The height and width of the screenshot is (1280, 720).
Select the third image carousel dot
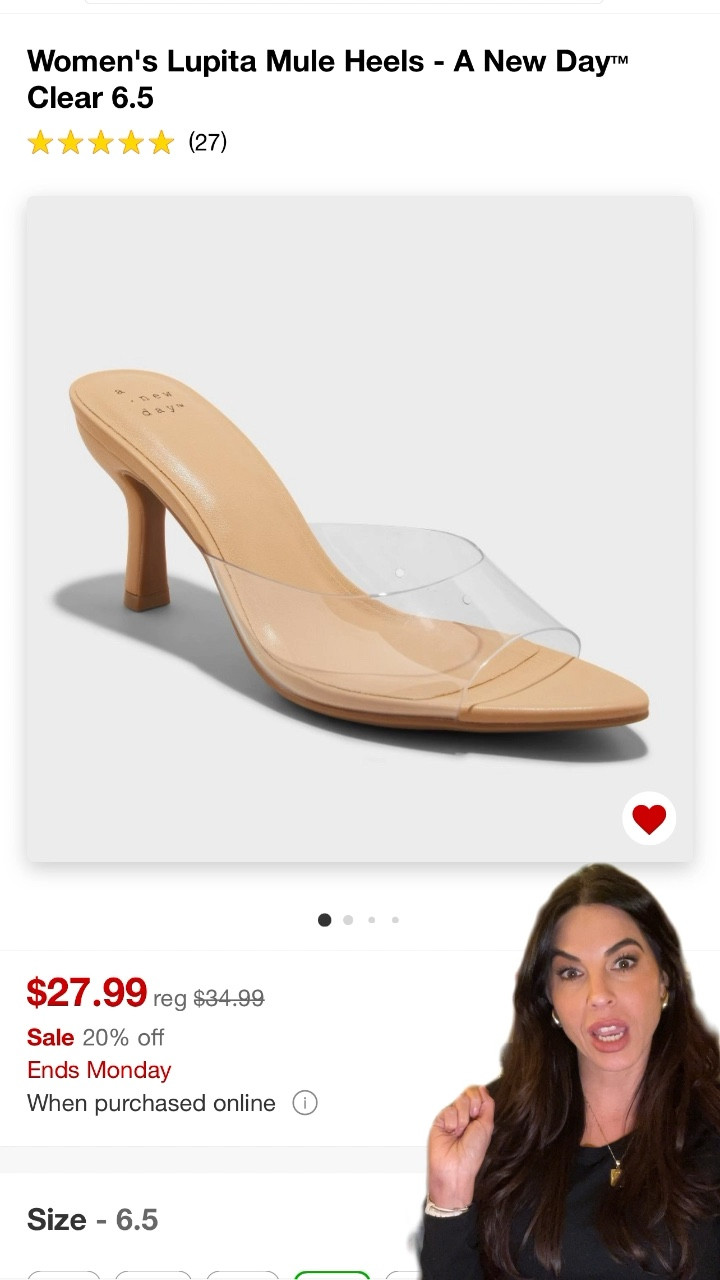[371, 919]
